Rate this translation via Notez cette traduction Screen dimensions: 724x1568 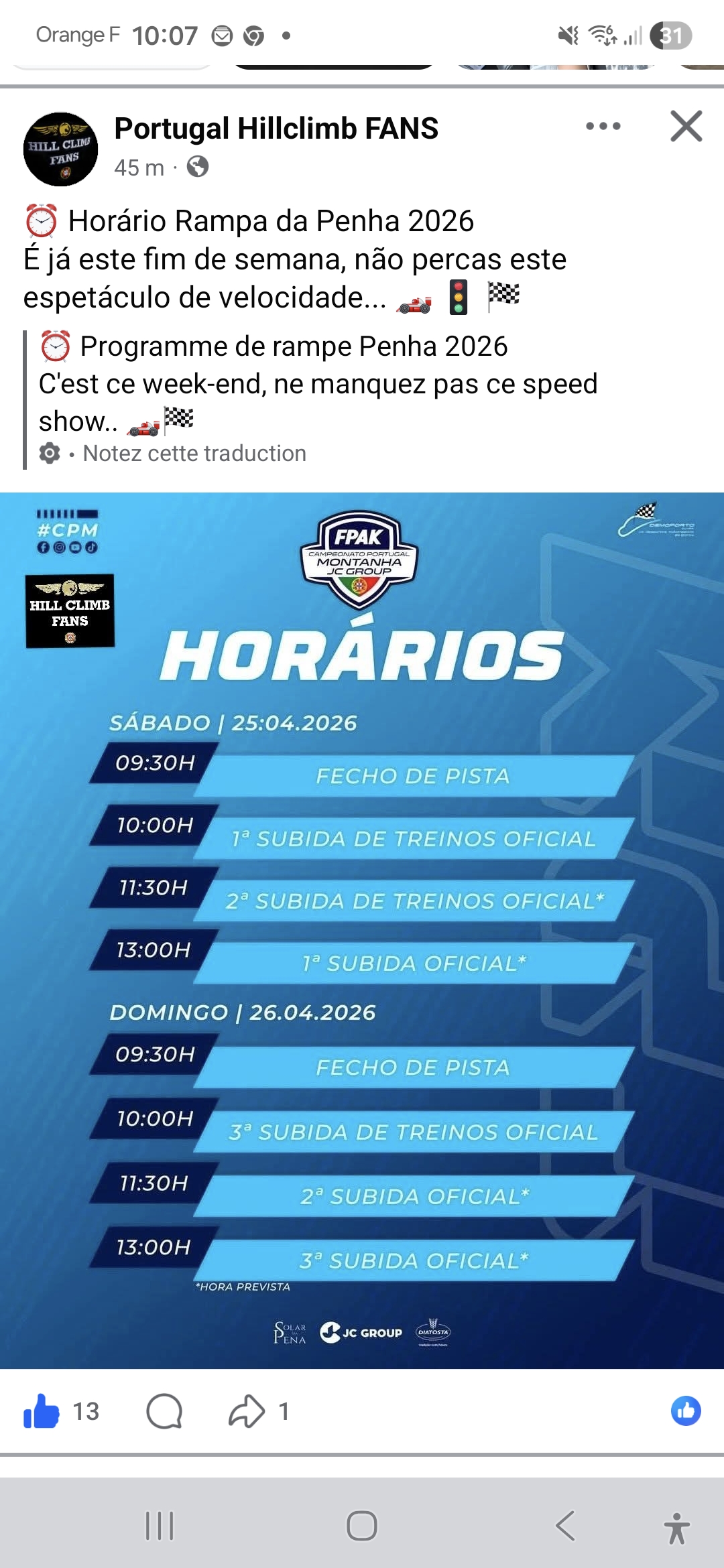[194, 454]
